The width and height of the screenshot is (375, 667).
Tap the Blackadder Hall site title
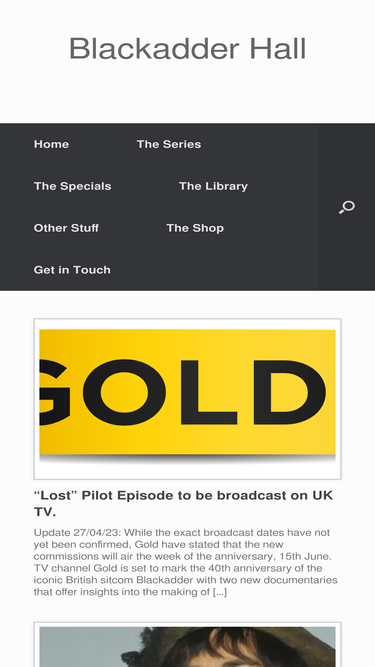(x=188, y=48)
